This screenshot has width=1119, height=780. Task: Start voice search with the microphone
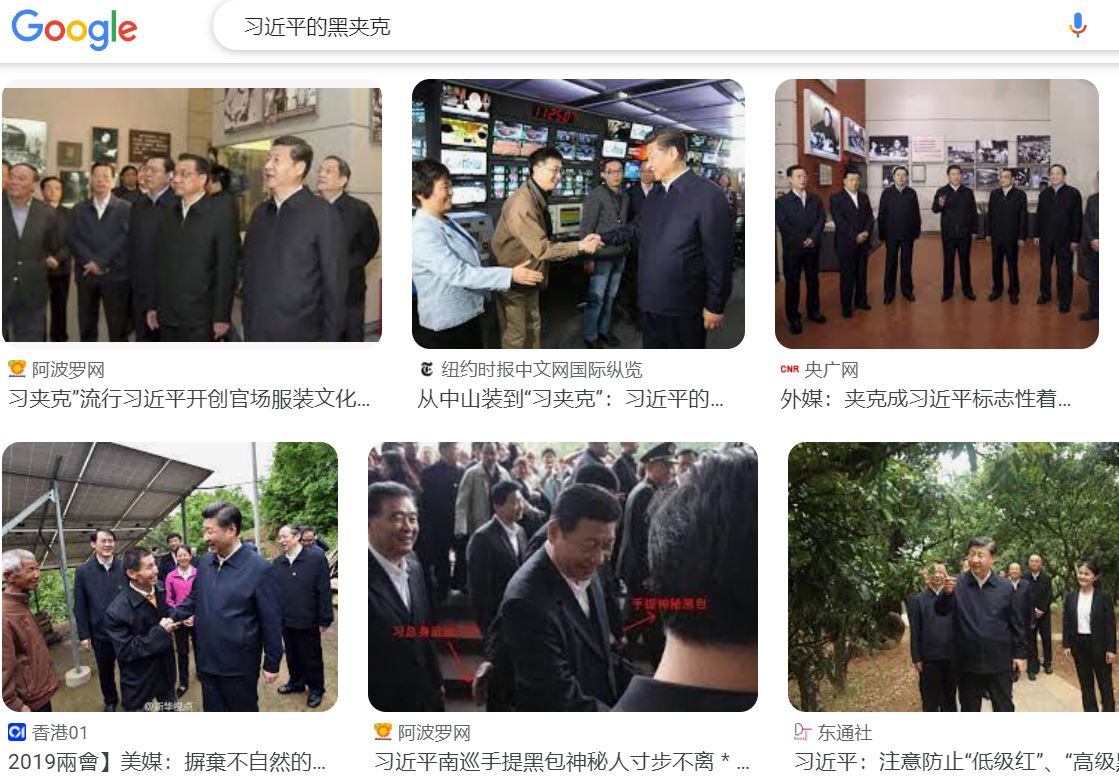pyautogui.click(x=1077, y=26)
